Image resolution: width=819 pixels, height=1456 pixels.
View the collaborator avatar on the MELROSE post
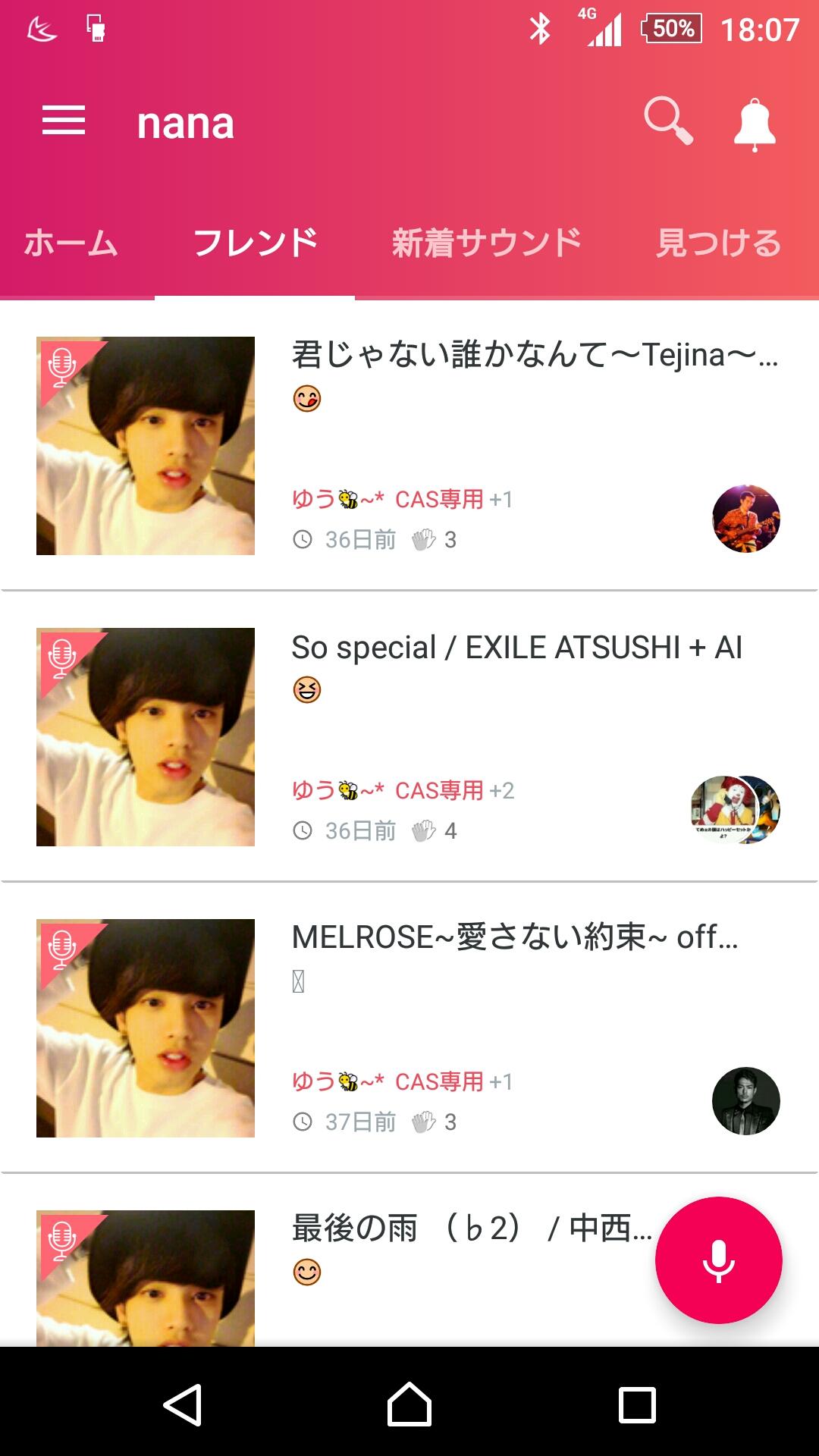click(x=746, y=1101)
